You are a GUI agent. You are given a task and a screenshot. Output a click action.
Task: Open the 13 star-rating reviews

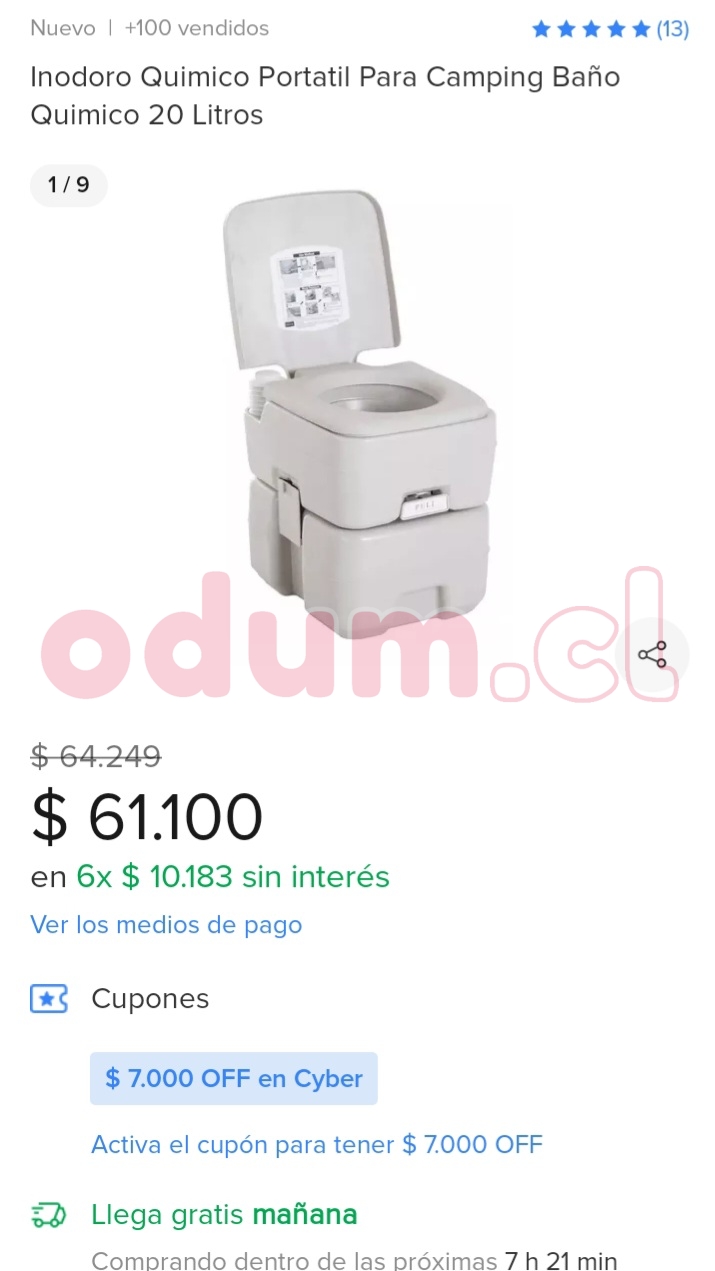610,28
